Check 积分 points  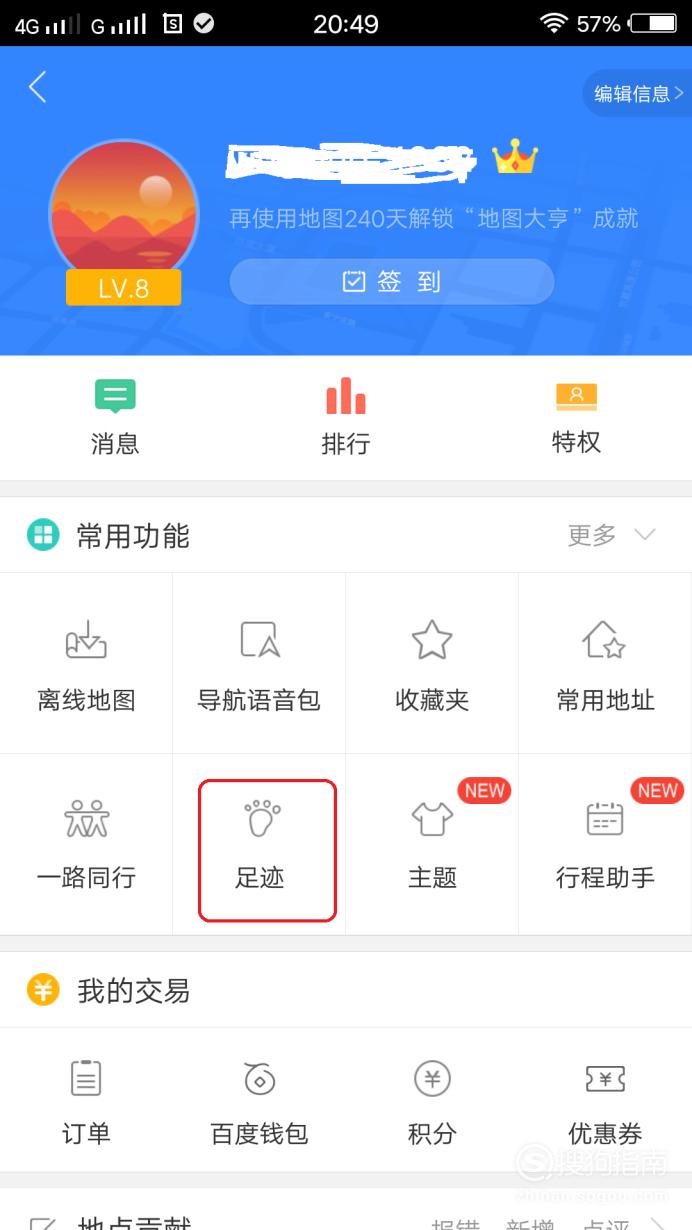pos(432,1102)
